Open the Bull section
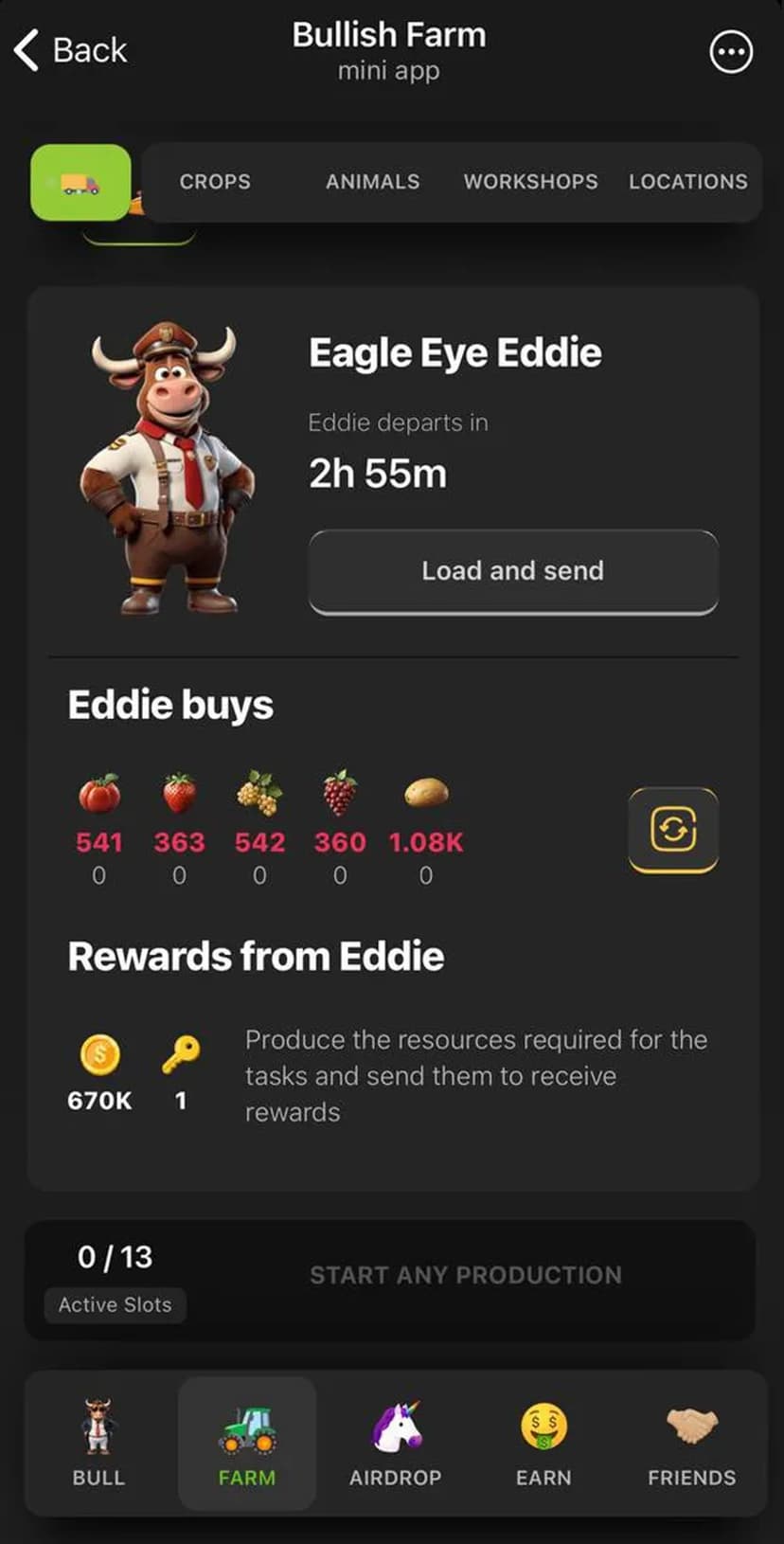This screenshot has width=784, height=1544. (x=98, y=1443)
